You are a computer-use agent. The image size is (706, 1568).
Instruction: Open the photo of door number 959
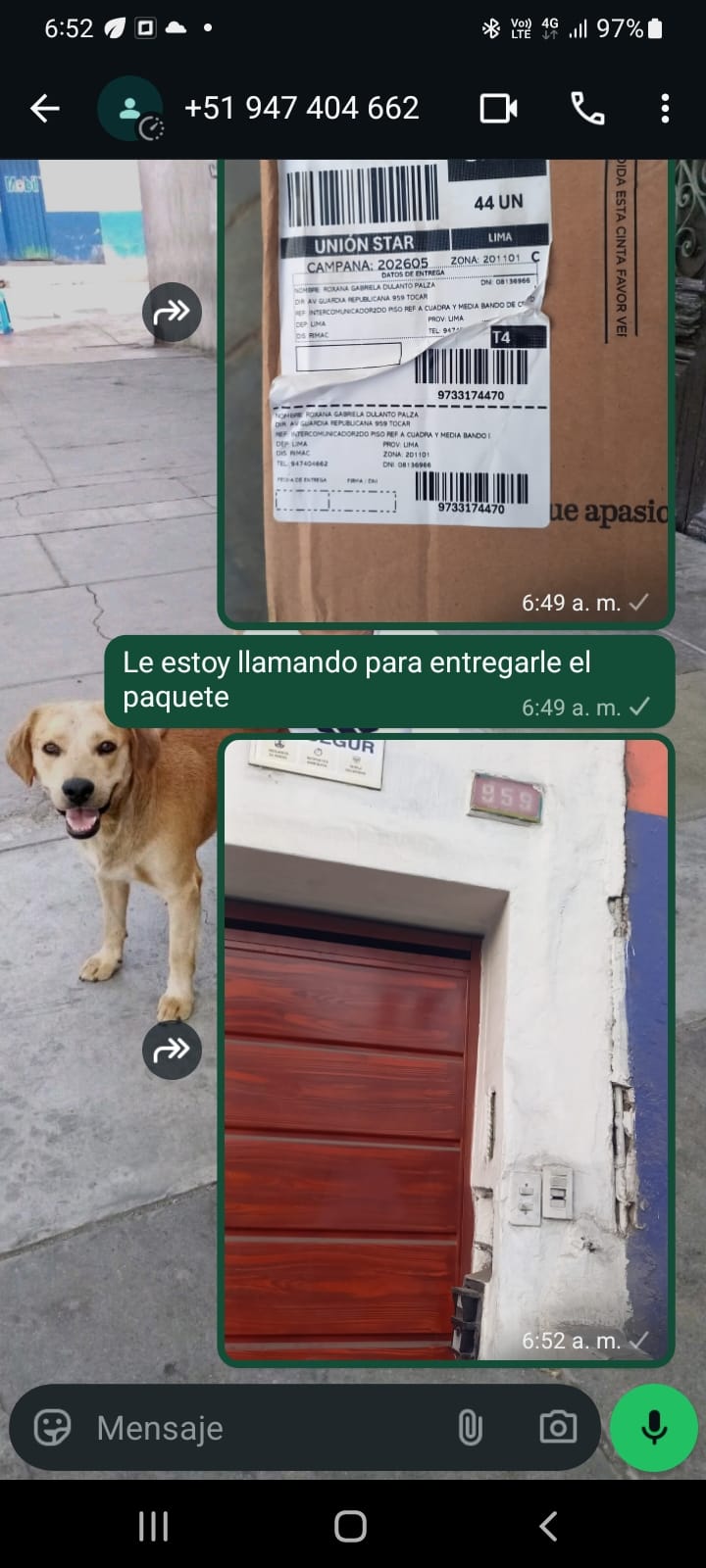(x=446, y=1049)
